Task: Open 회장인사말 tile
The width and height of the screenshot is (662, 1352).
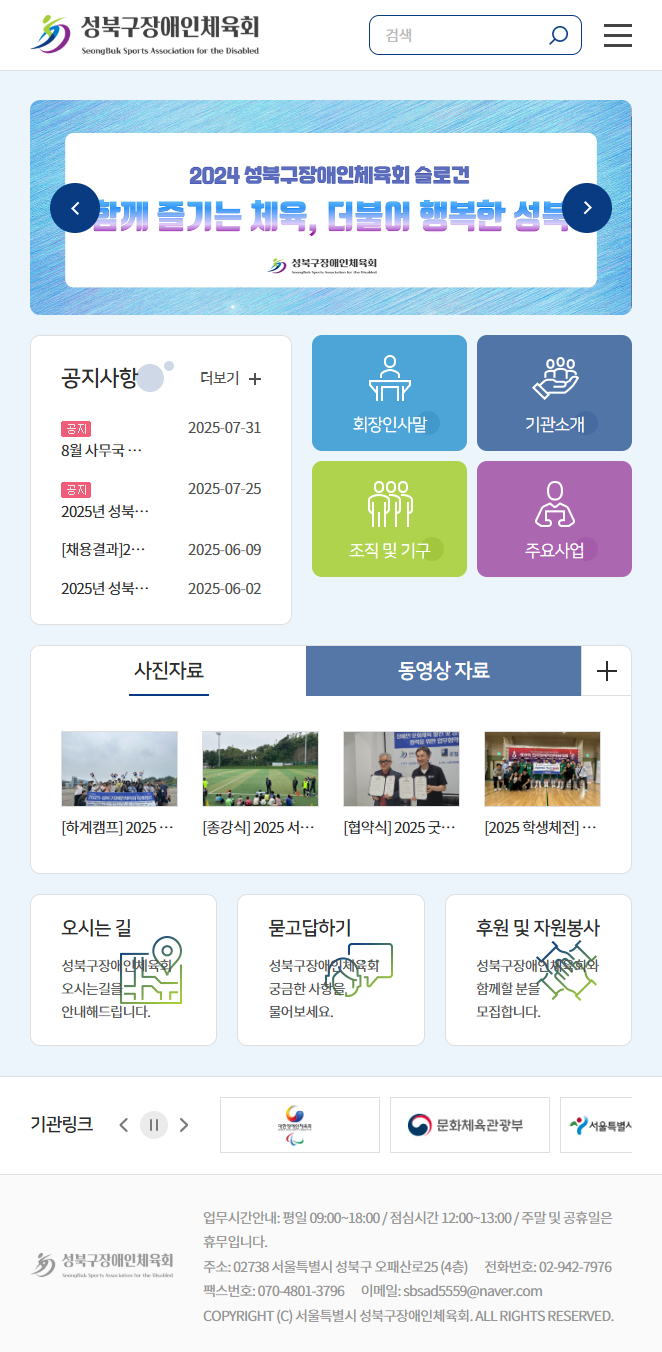Action: [389, 393]
